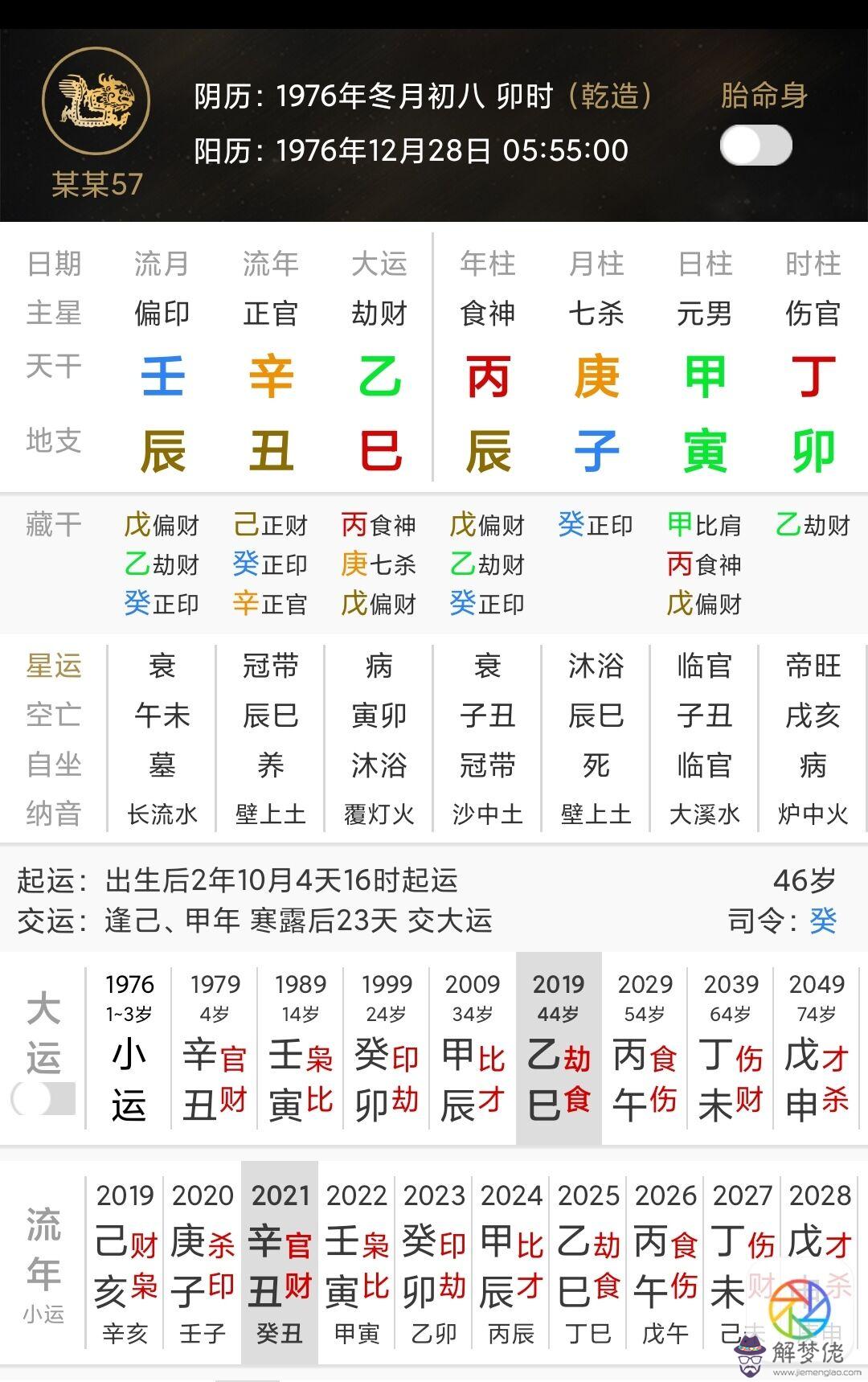Choose 2023 癸卯 in the 流年 row
Viewport: 868px width, 1382px height.
click(434, 1263)
